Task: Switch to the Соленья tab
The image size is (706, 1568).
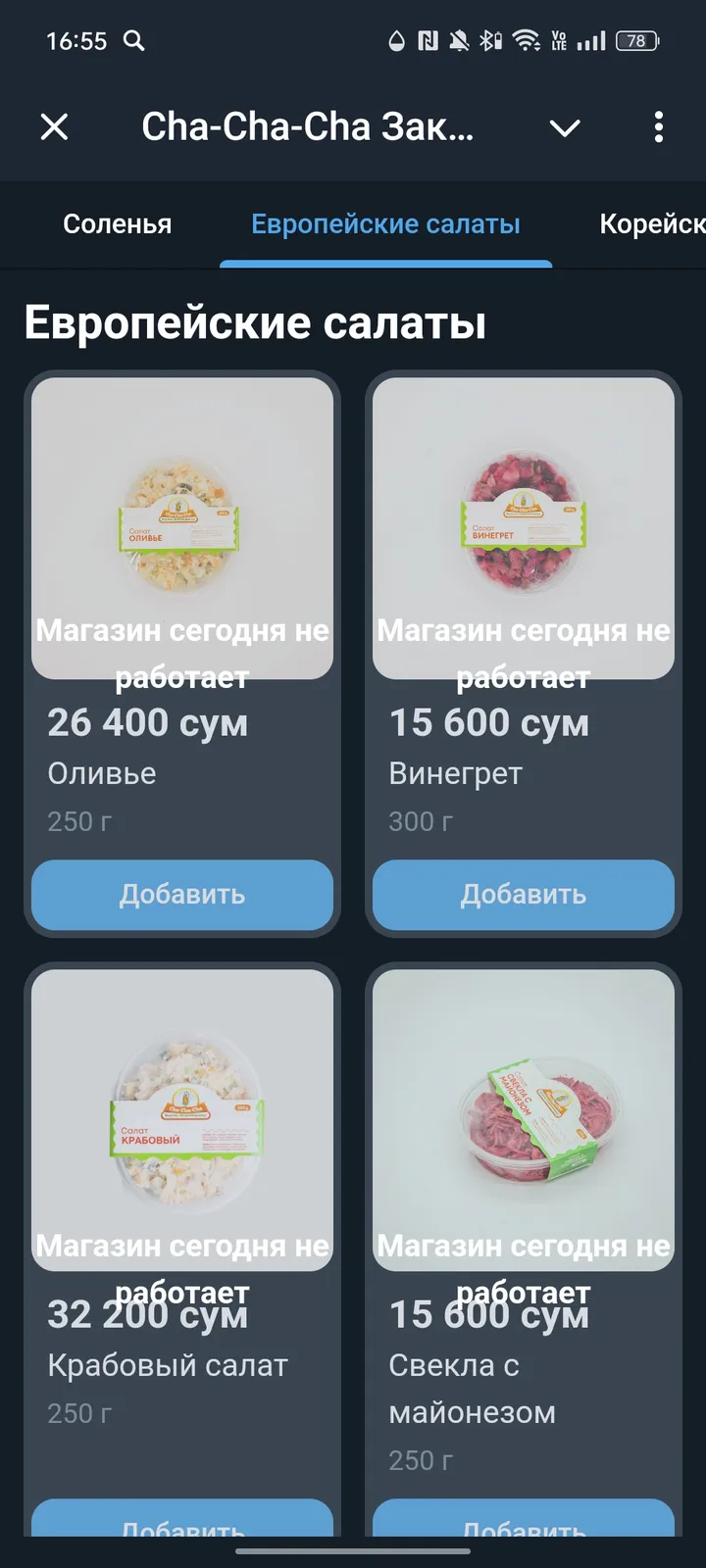Action: [x=117, y=224]
